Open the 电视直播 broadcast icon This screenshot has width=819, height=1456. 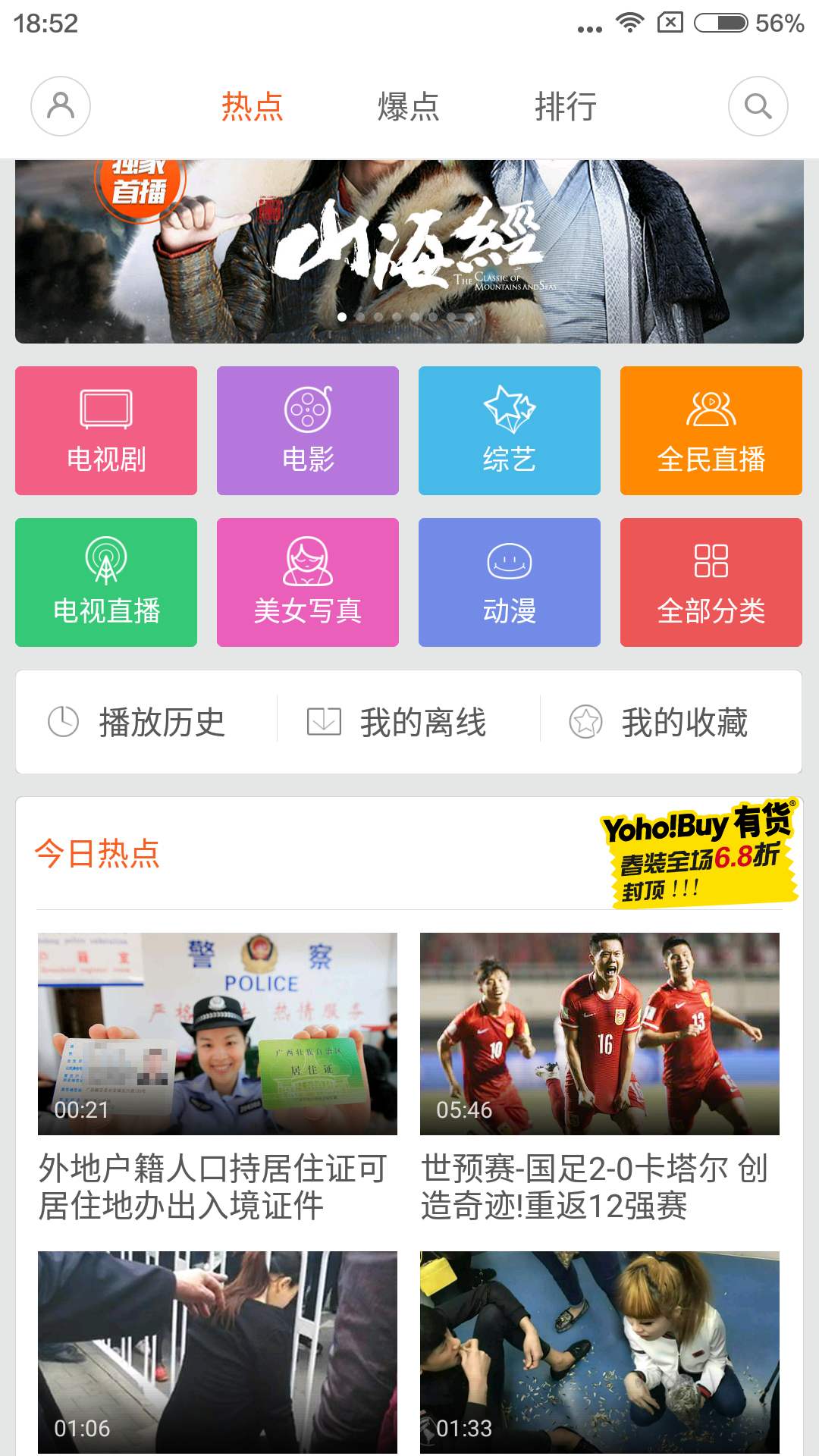point(105,582)
